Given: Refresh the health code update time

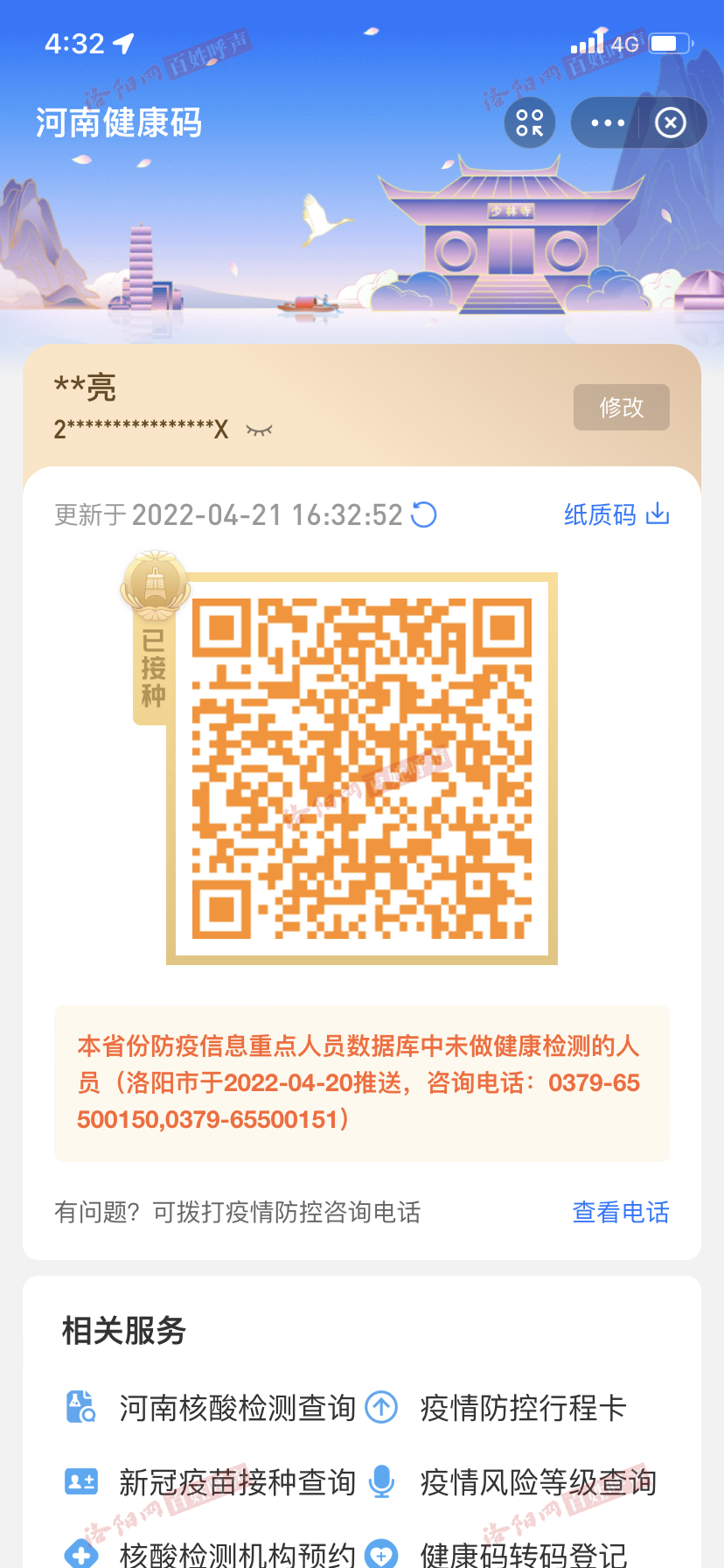Looking at the screenshot, I should point(424,514).
